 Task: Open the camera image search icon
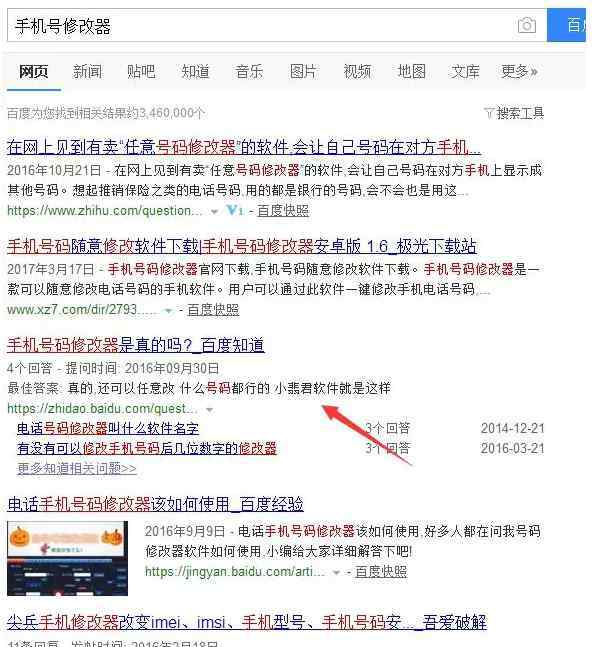pyautogui.click(x=527, y=26)
